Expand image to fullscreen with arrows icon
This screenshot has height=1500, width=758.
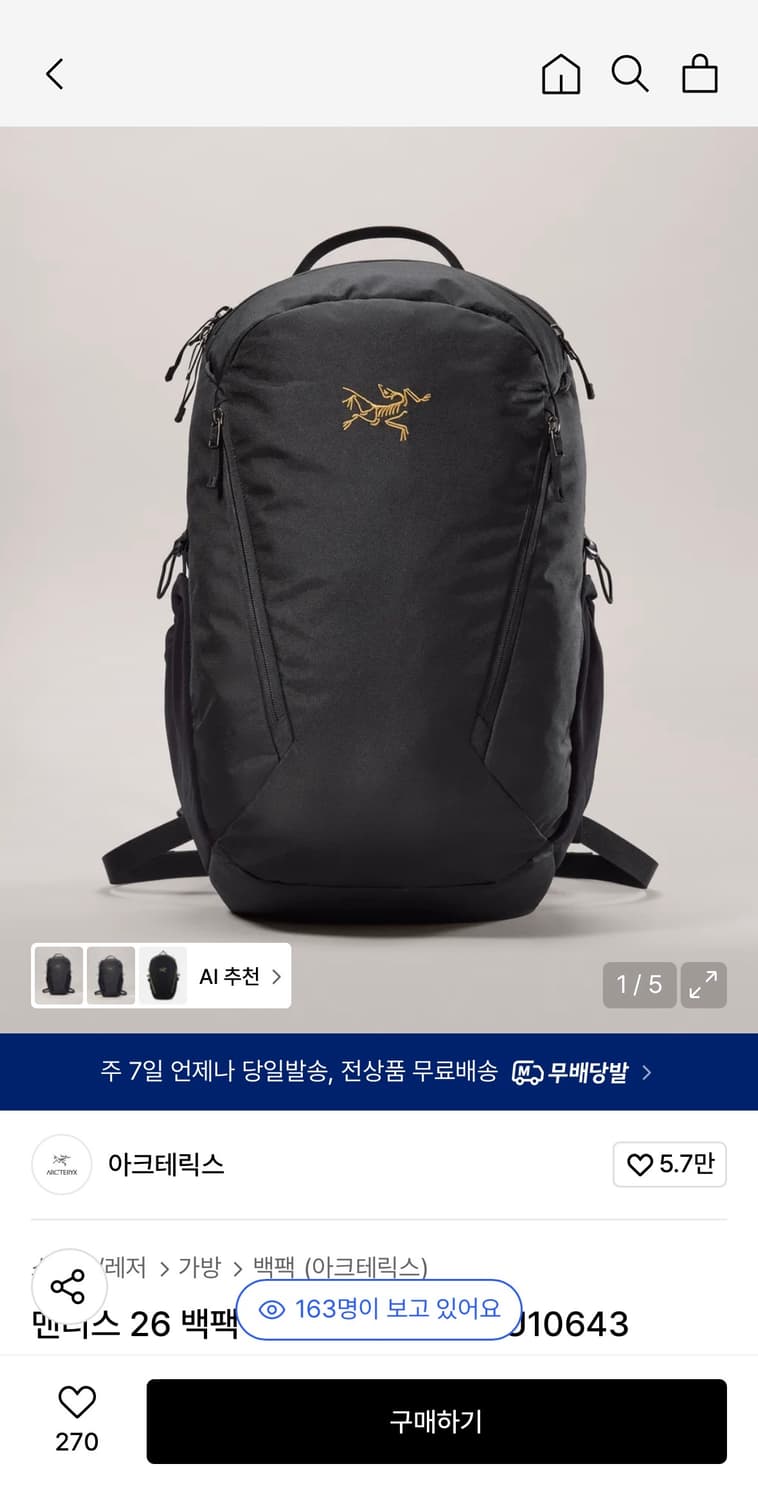704,986
